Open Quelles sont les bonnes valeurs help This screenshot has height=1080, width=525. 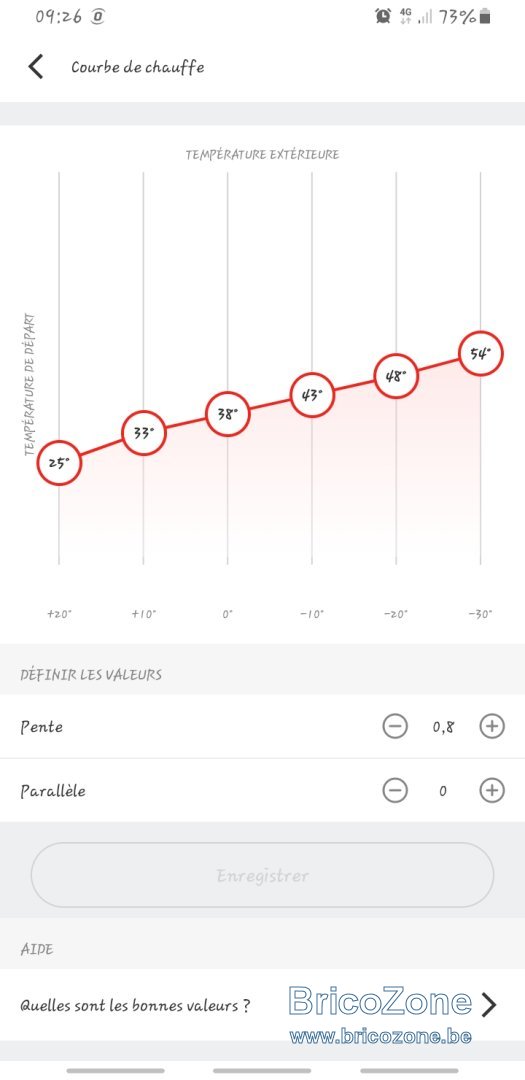click(262, 1005)
